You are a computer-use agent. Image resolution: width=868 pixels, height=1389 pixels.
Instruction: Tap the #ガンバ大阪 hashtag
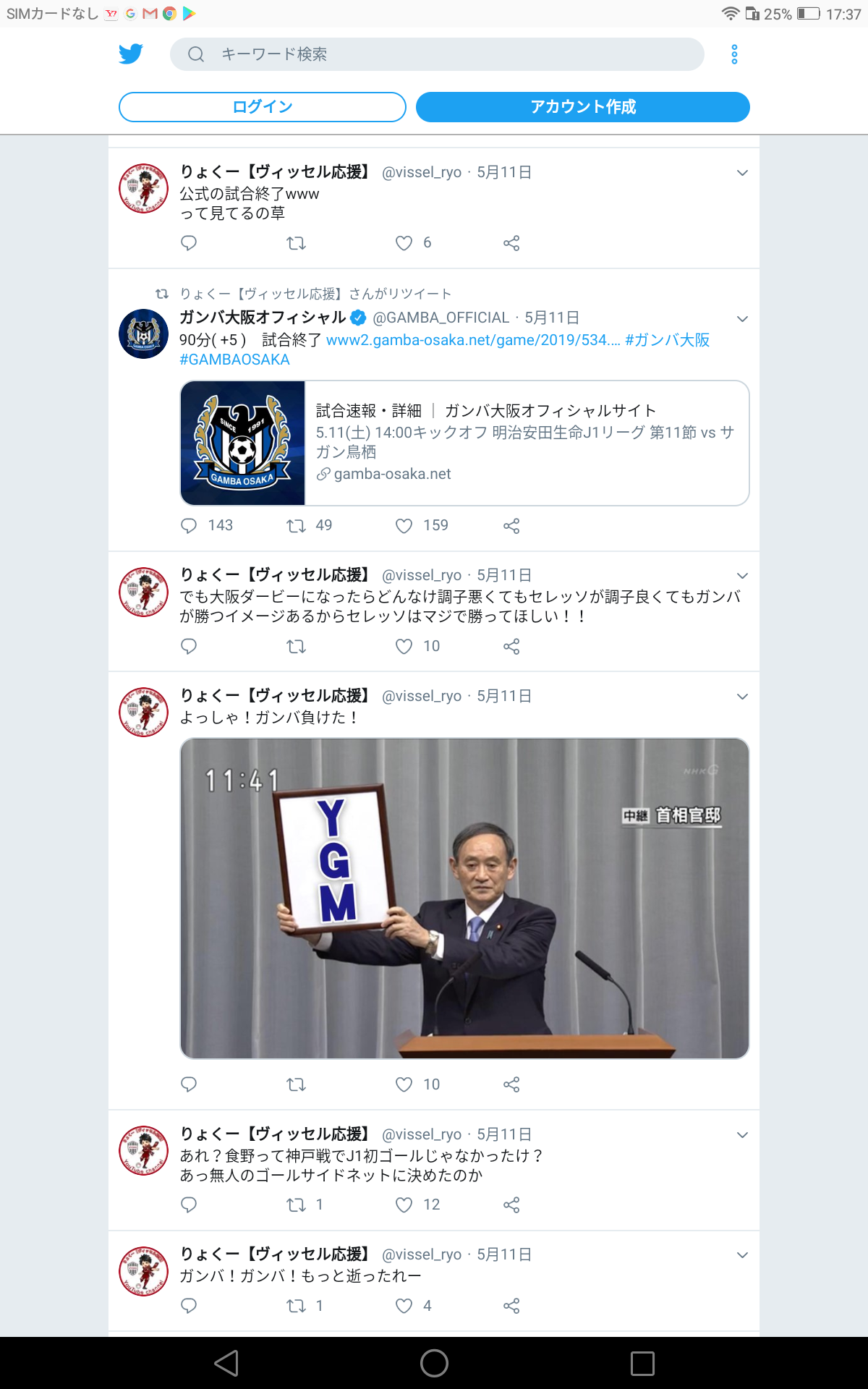click(667, 340)
